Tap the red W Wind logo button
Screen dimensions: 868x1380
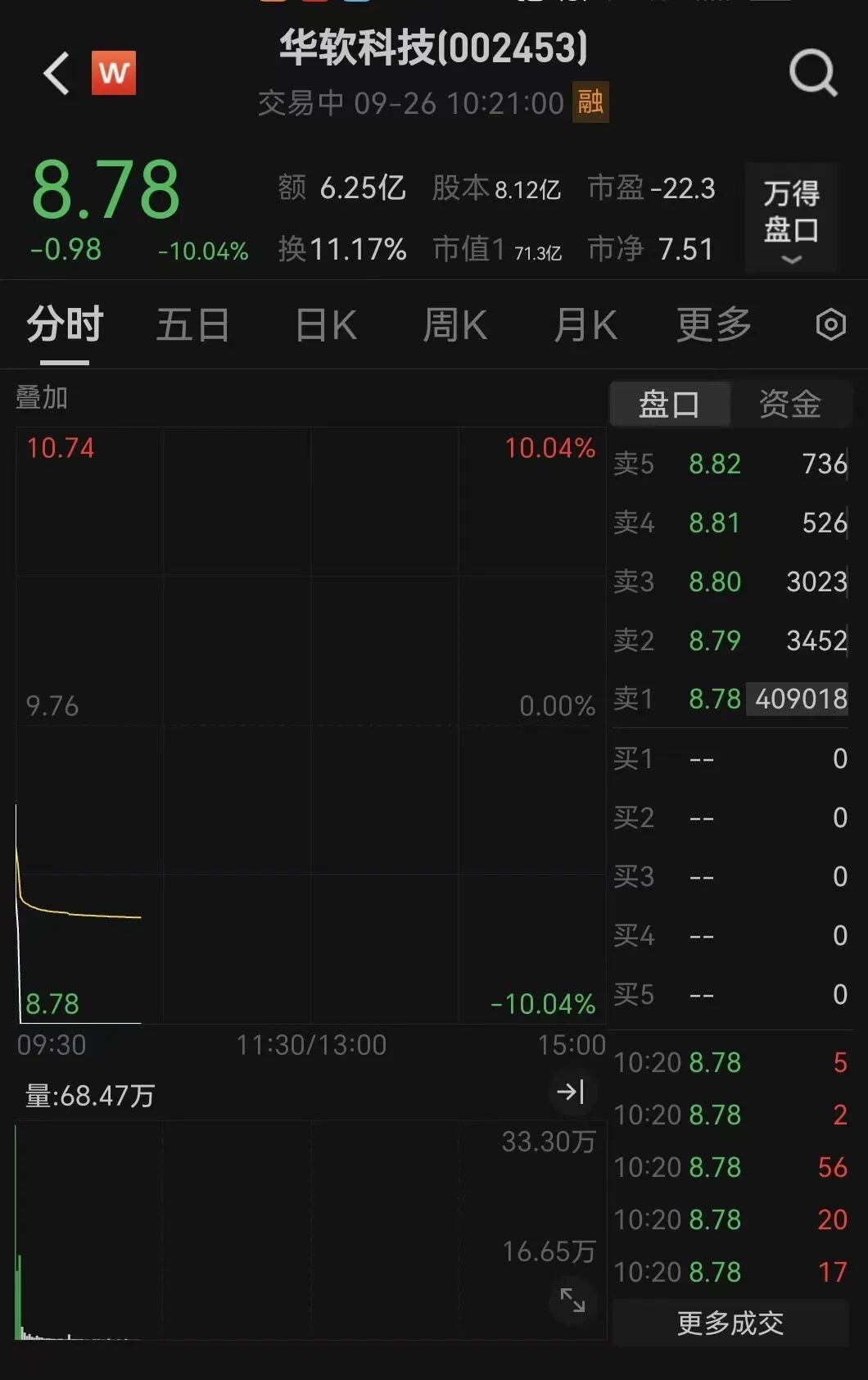point(113,73)
